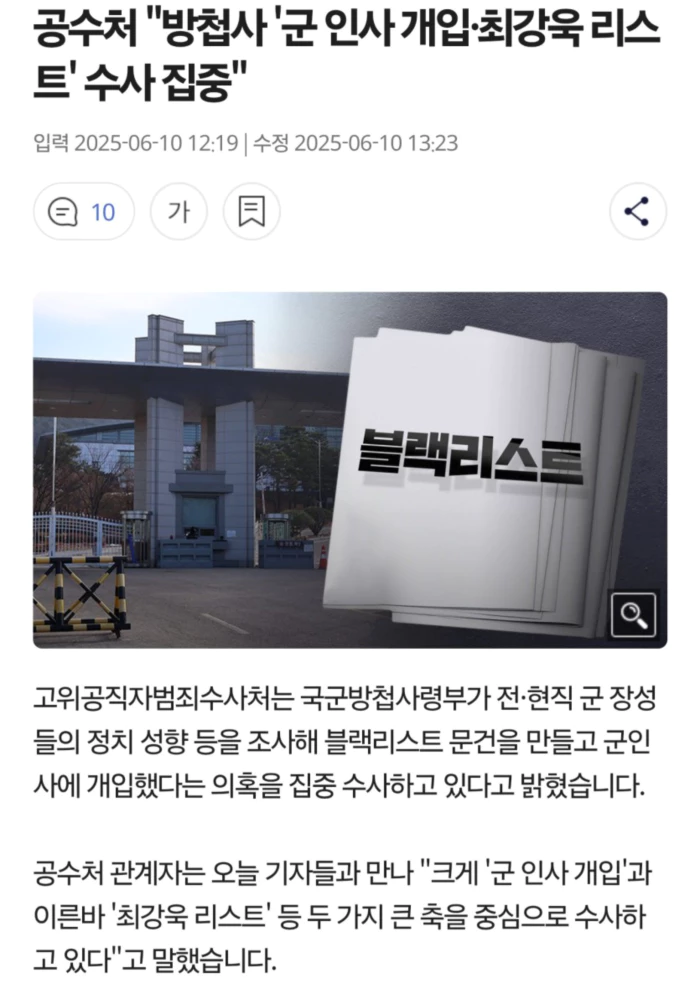Adjust font size with the 가 button
Screen dimensions: 700x994
(x=179, y=212)
